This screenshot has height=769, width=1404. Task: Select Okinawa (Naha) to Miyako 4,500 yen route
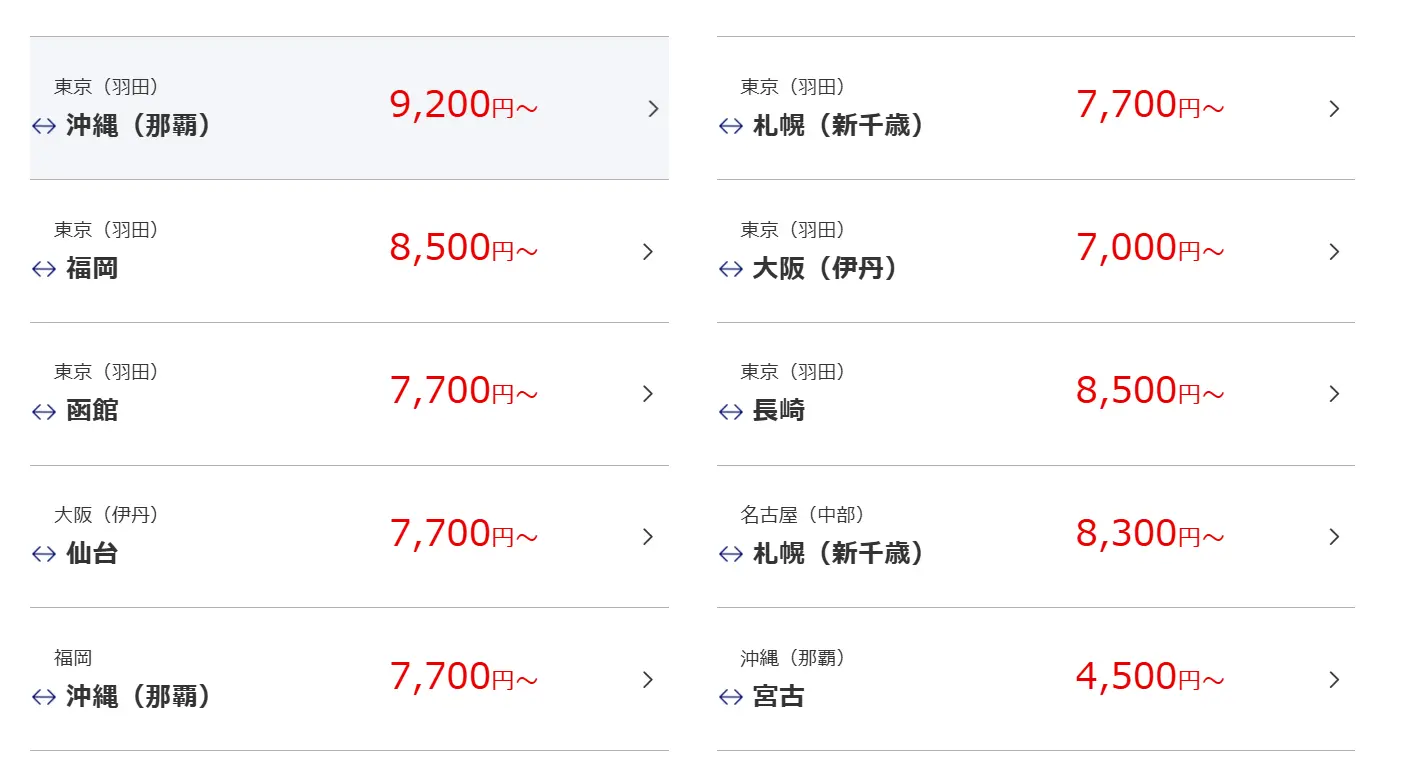tap(1035, 679)
